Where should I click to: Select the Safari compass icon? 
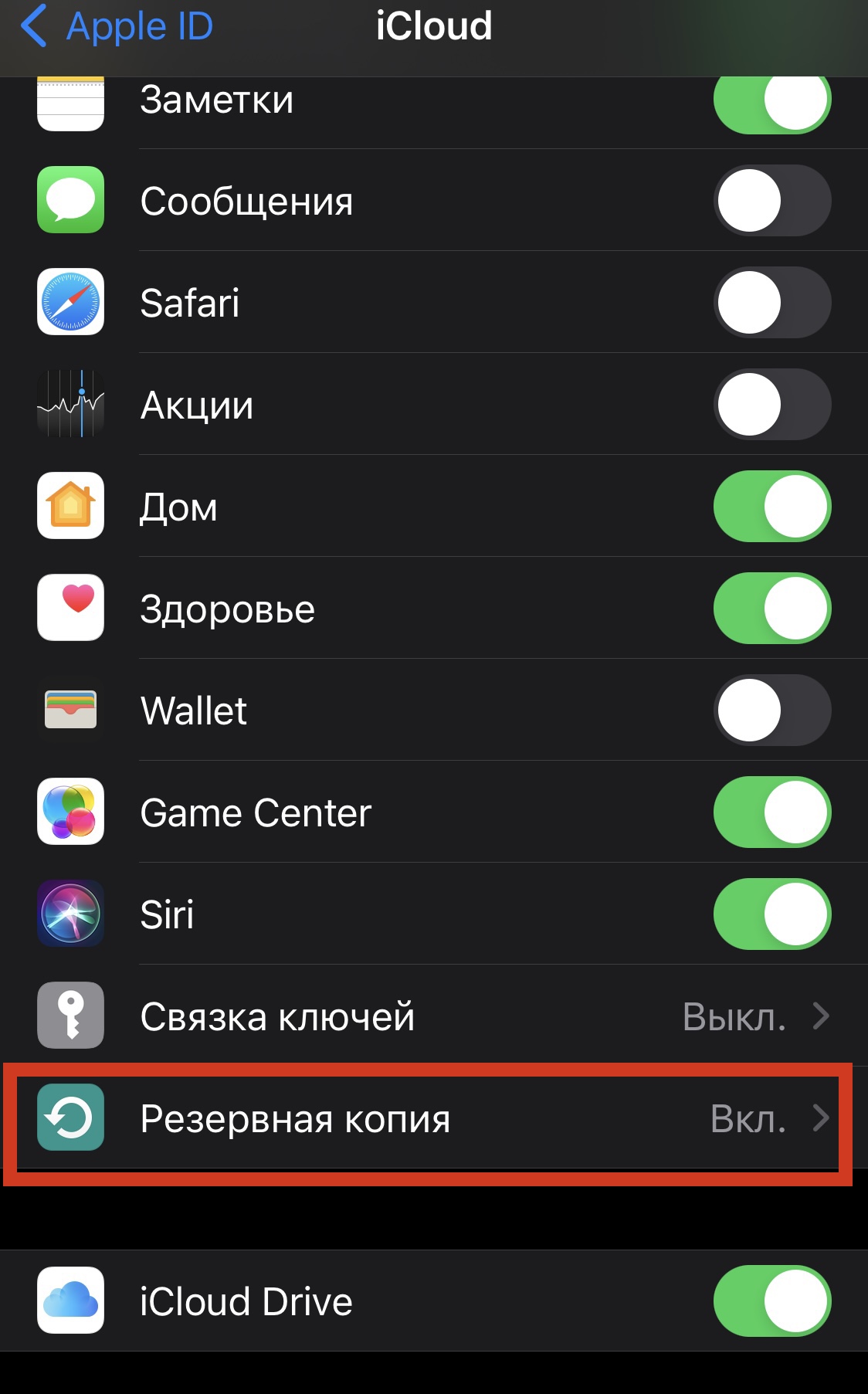[x=70, y=303]
